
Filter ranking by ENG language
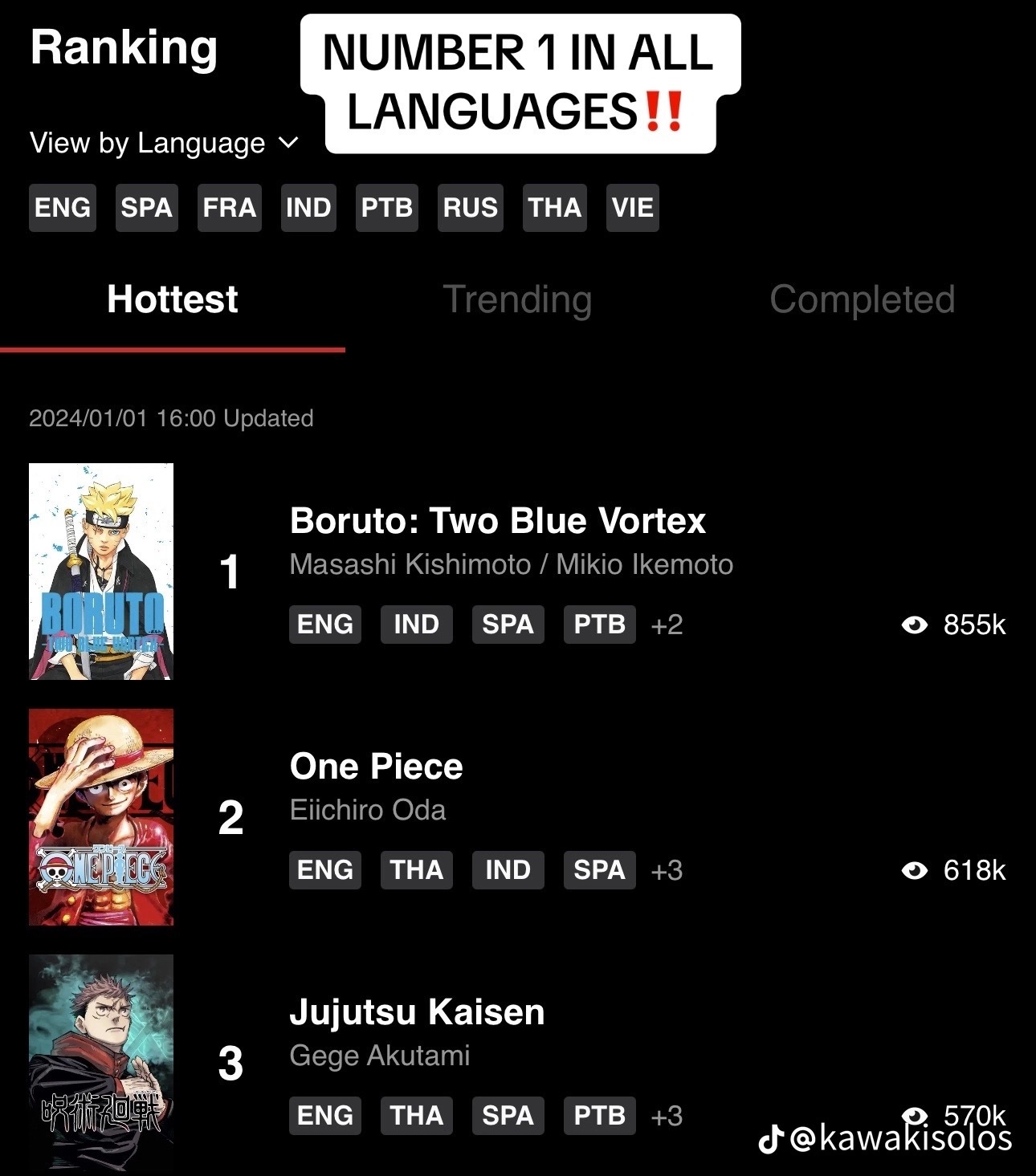click(x=63, y=208)
